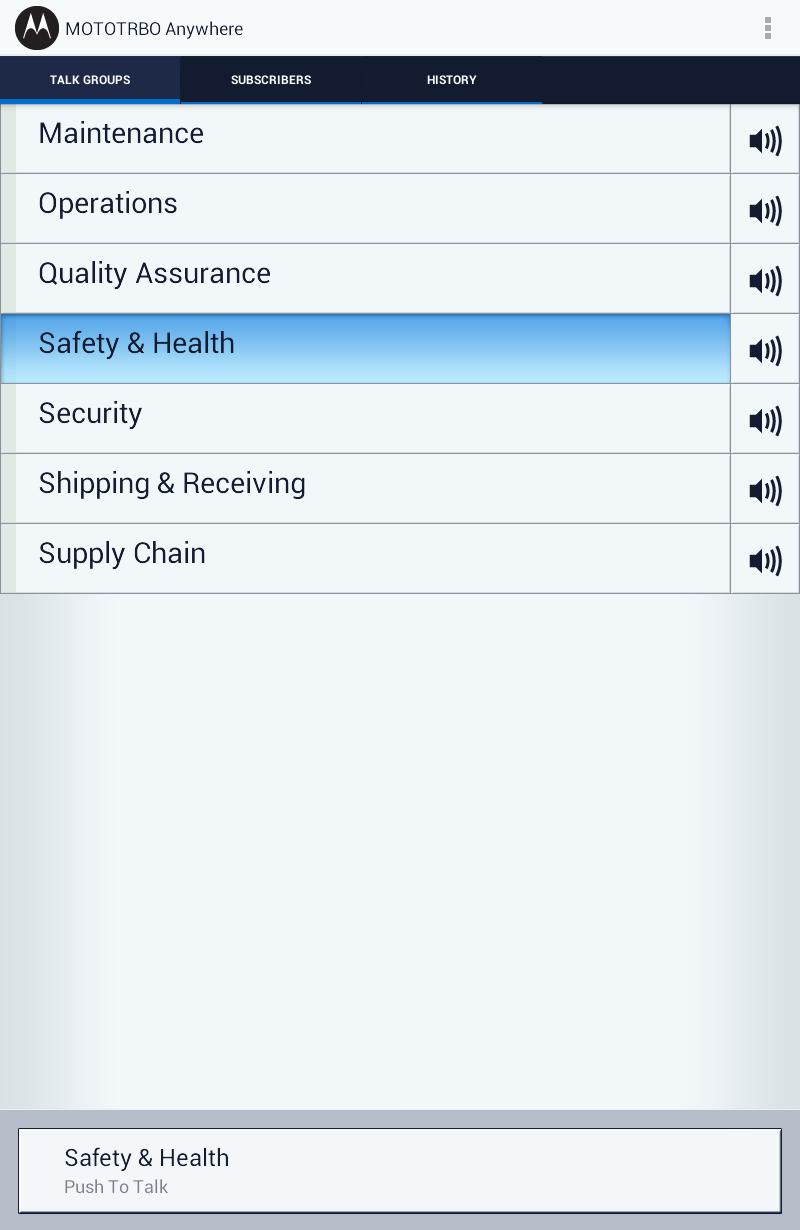Tap the Shipping & Receiving speaker icon

click(x=765, y=490)
